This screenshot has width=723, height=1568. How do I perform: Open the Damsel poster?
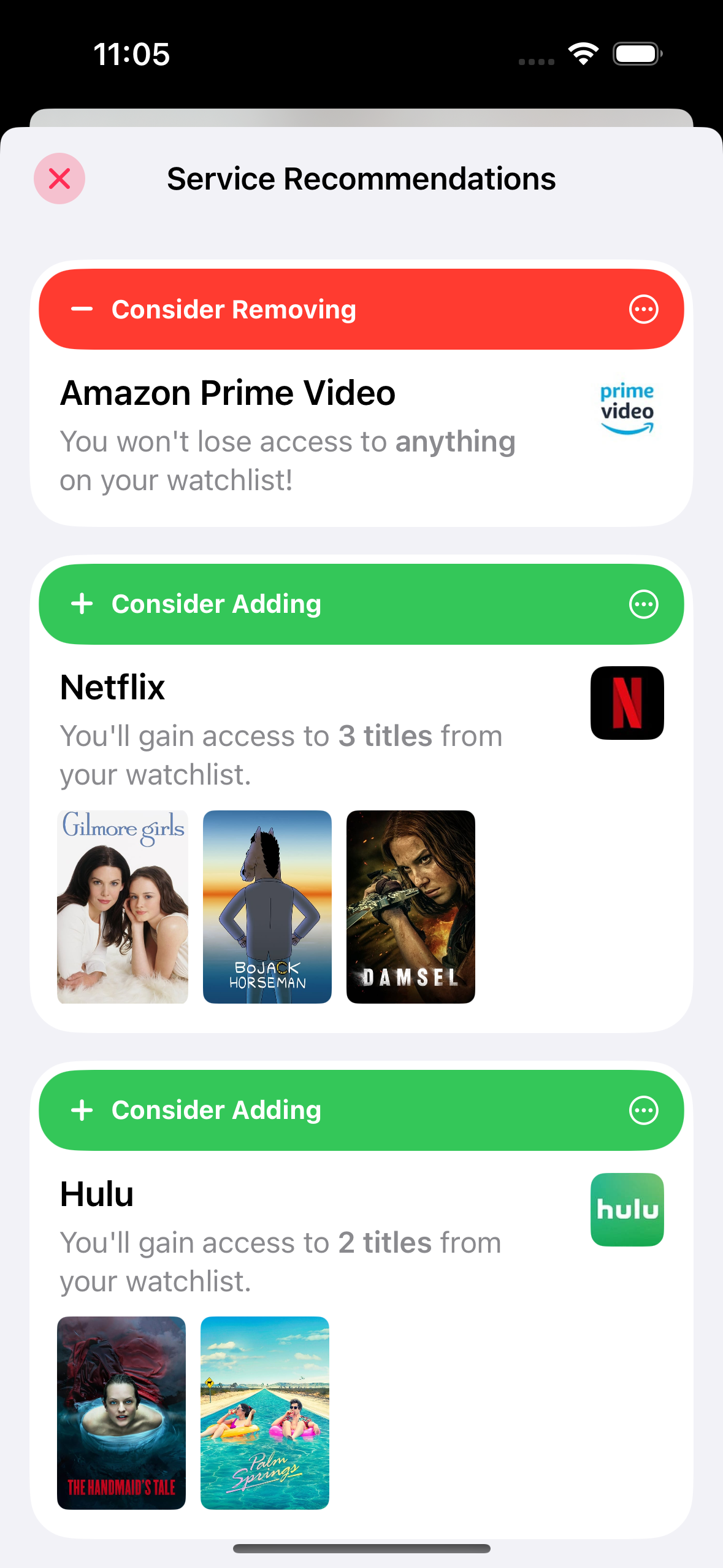(410, 907)
